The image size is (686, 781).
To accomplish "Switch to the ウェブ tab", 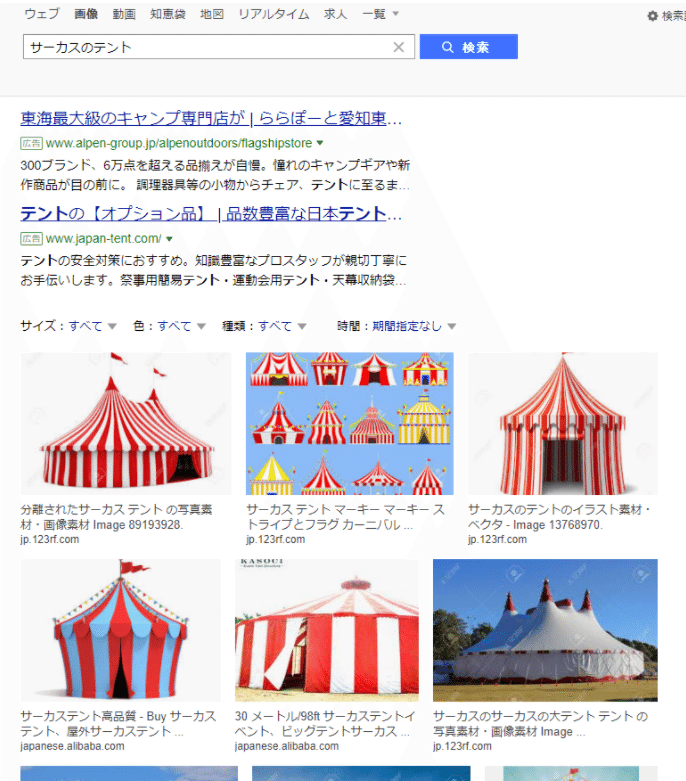I will coord(41,15).
